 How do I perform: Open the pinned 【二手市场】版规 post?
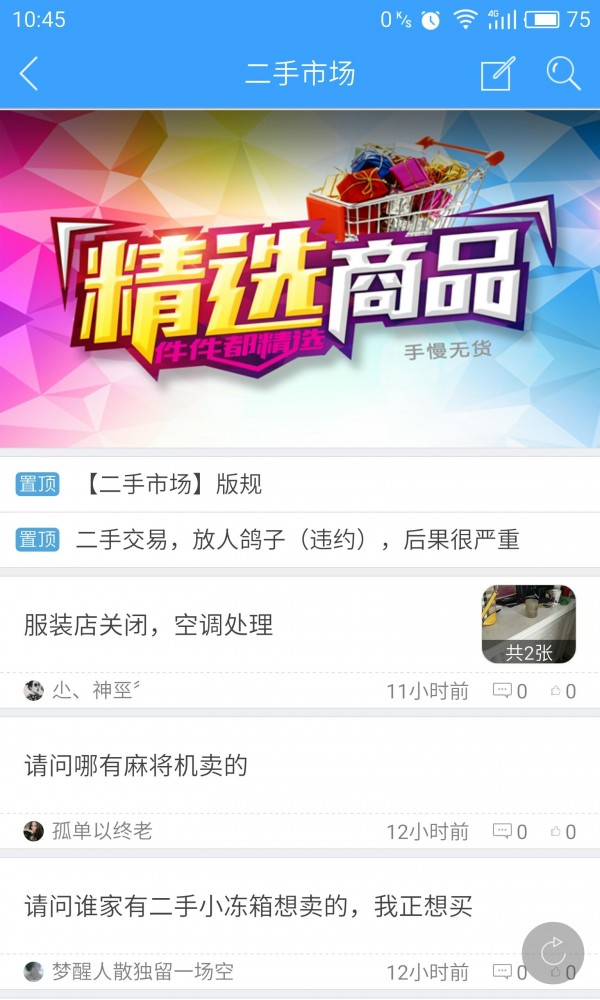pos(172,485)
